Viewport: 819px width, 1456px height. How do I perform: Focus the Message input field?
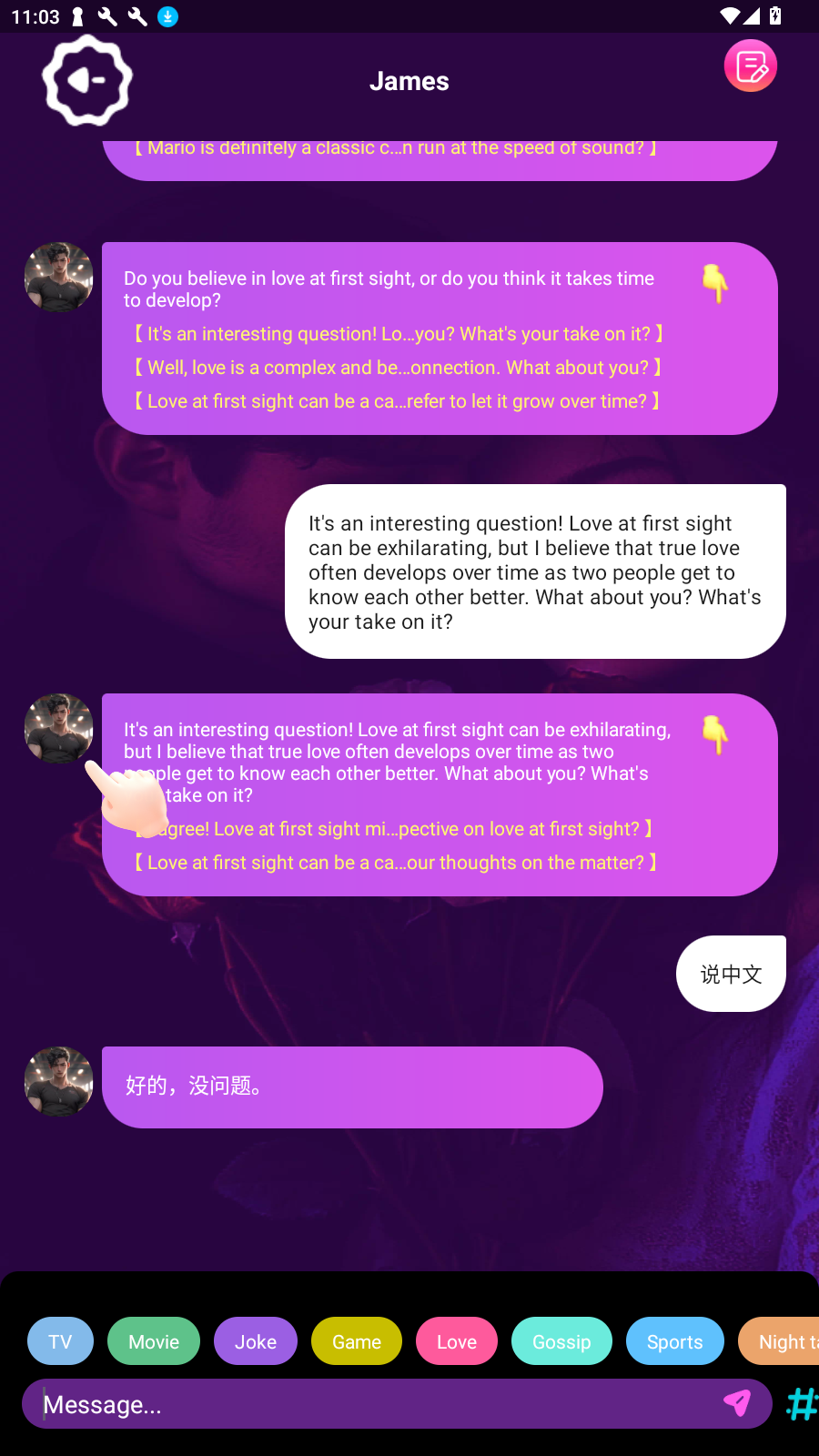pos(364,1404)
